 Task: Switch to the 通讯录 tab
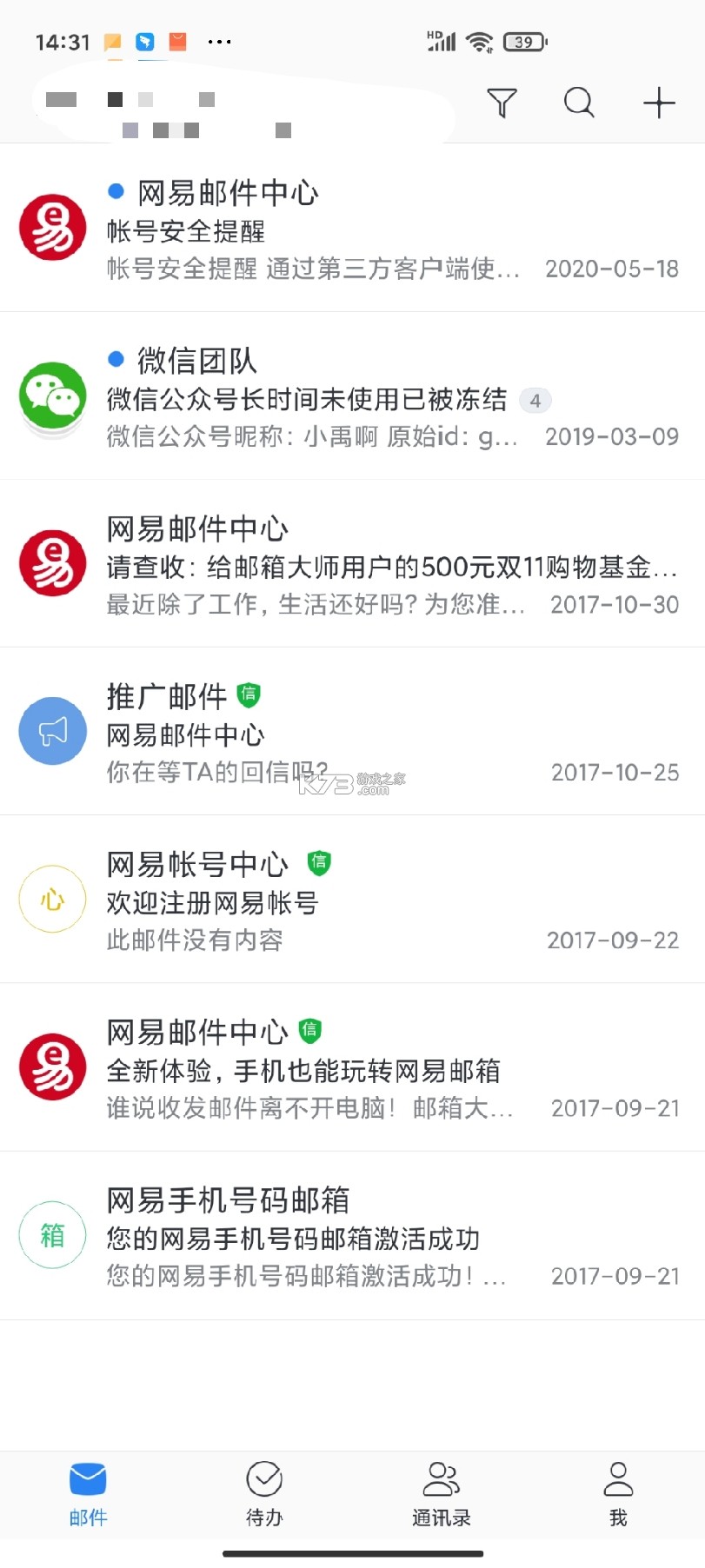pyautogui.click(x=441, y=1494)
